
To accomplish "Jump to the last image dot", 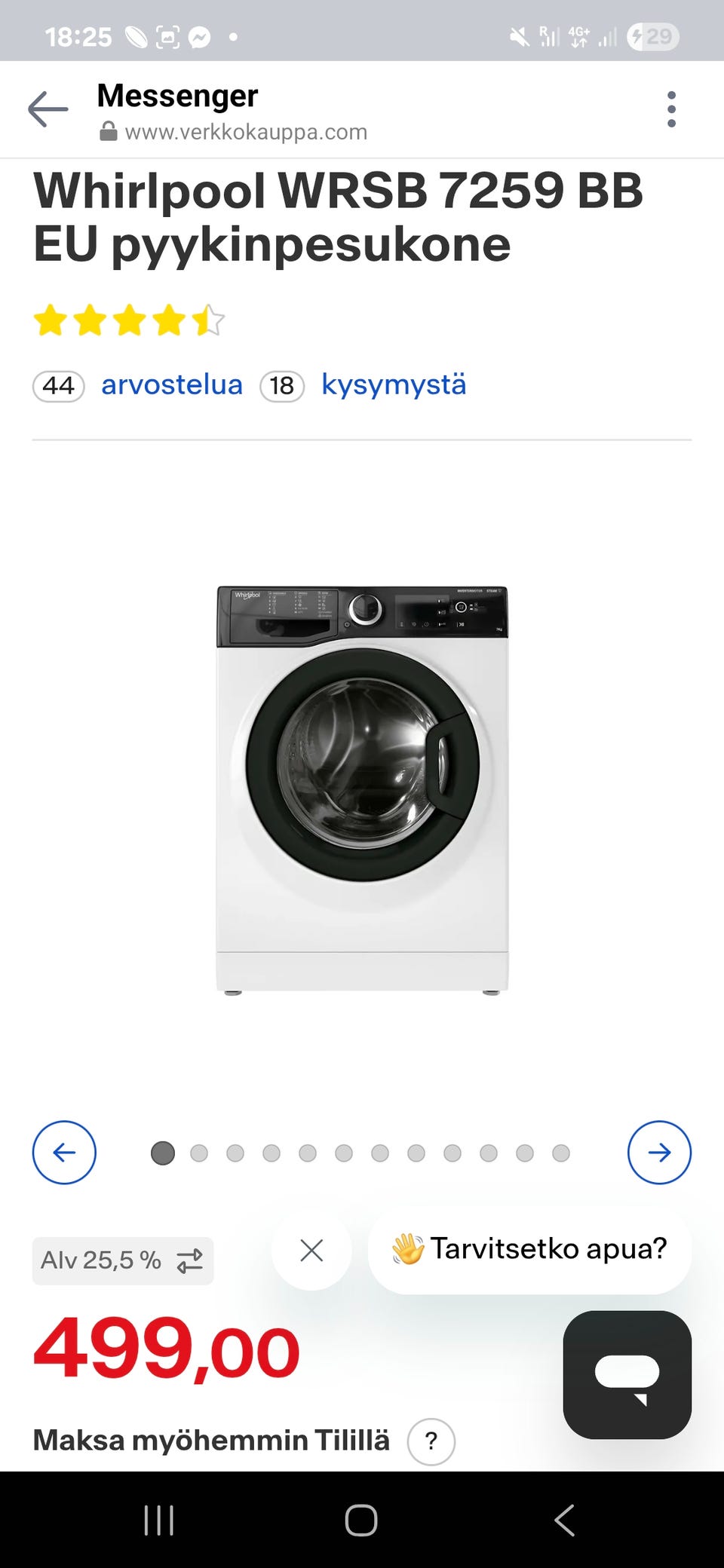I will coord(560,1153).
